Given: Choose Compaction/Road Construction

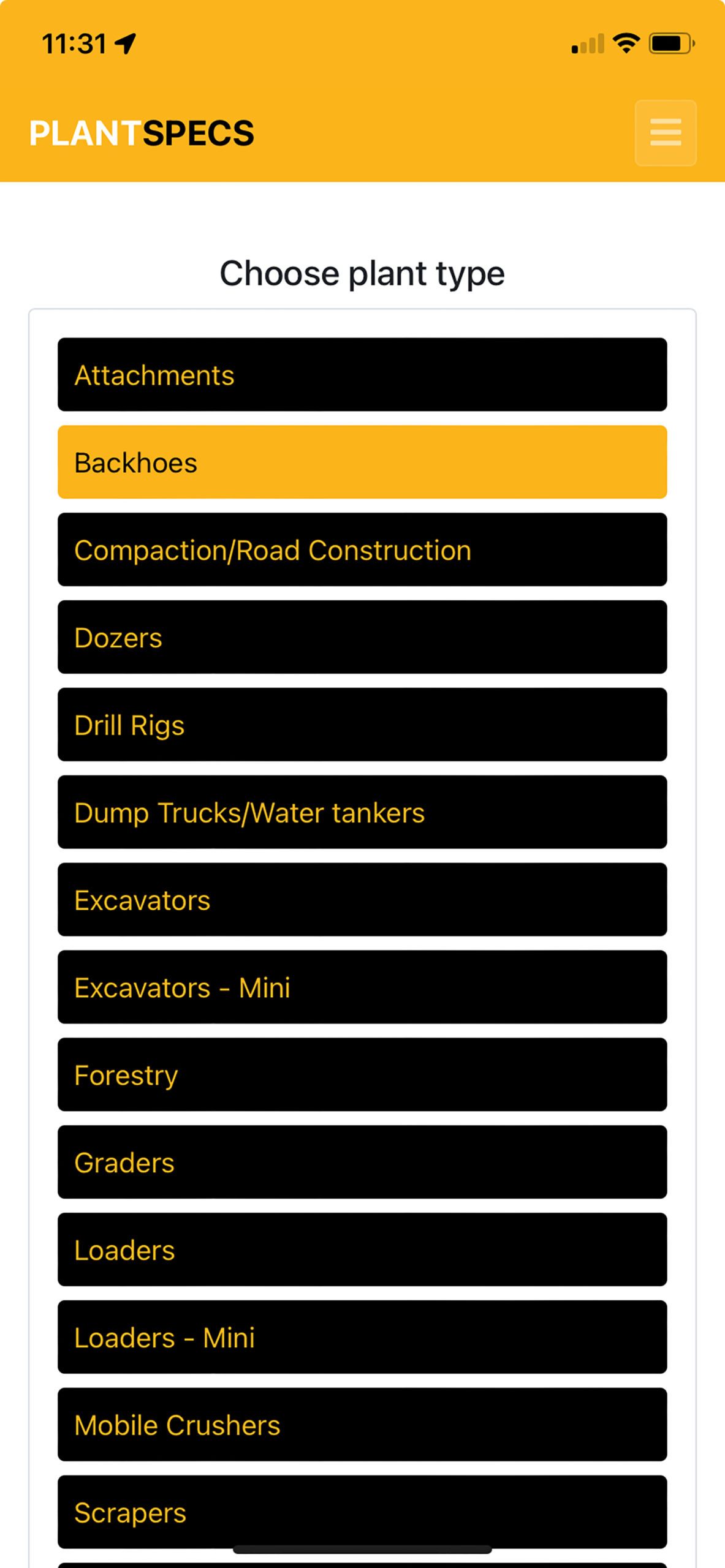Looking at the screenshot, I should click(x=362, y=549).
